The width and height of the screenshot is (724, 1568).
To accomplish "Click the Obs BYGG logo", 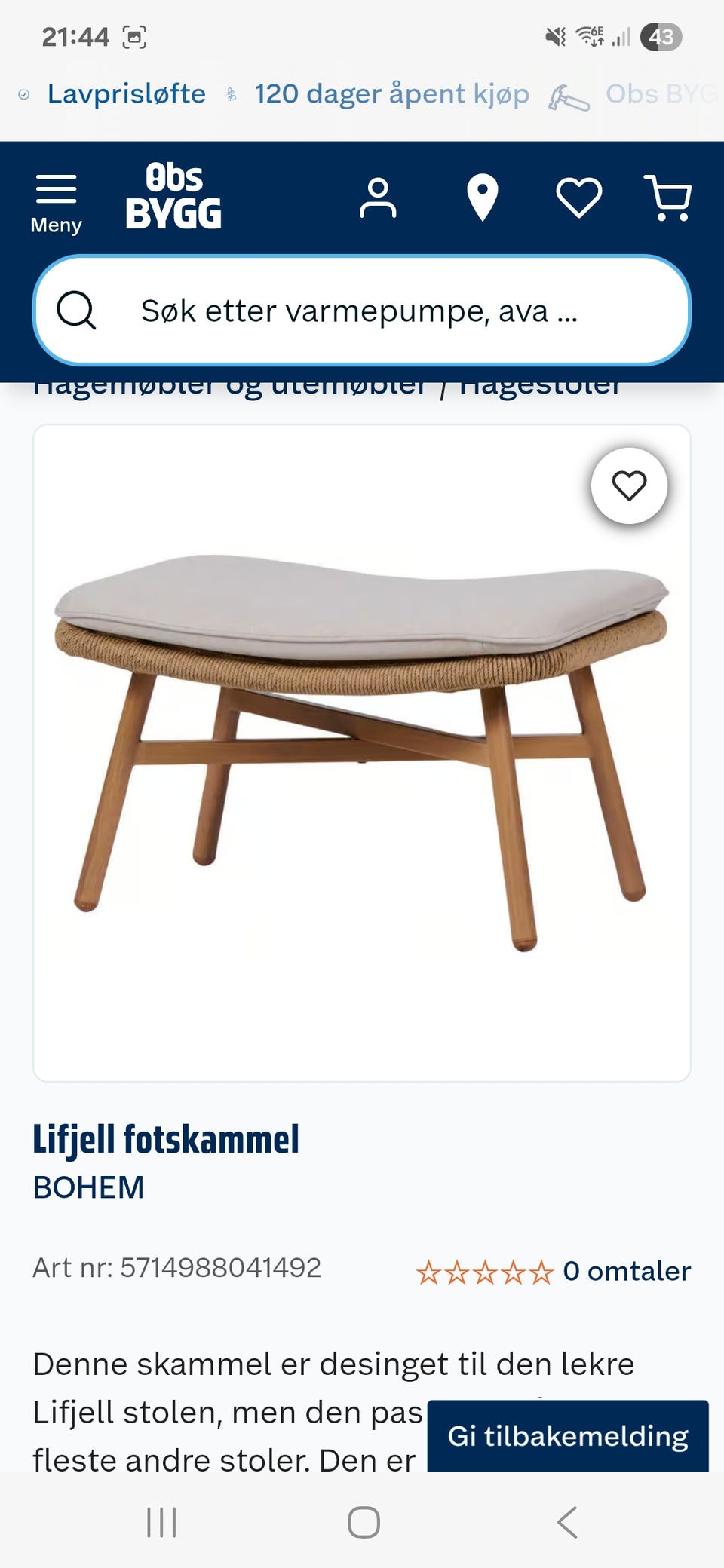I will tap(173, 198).
